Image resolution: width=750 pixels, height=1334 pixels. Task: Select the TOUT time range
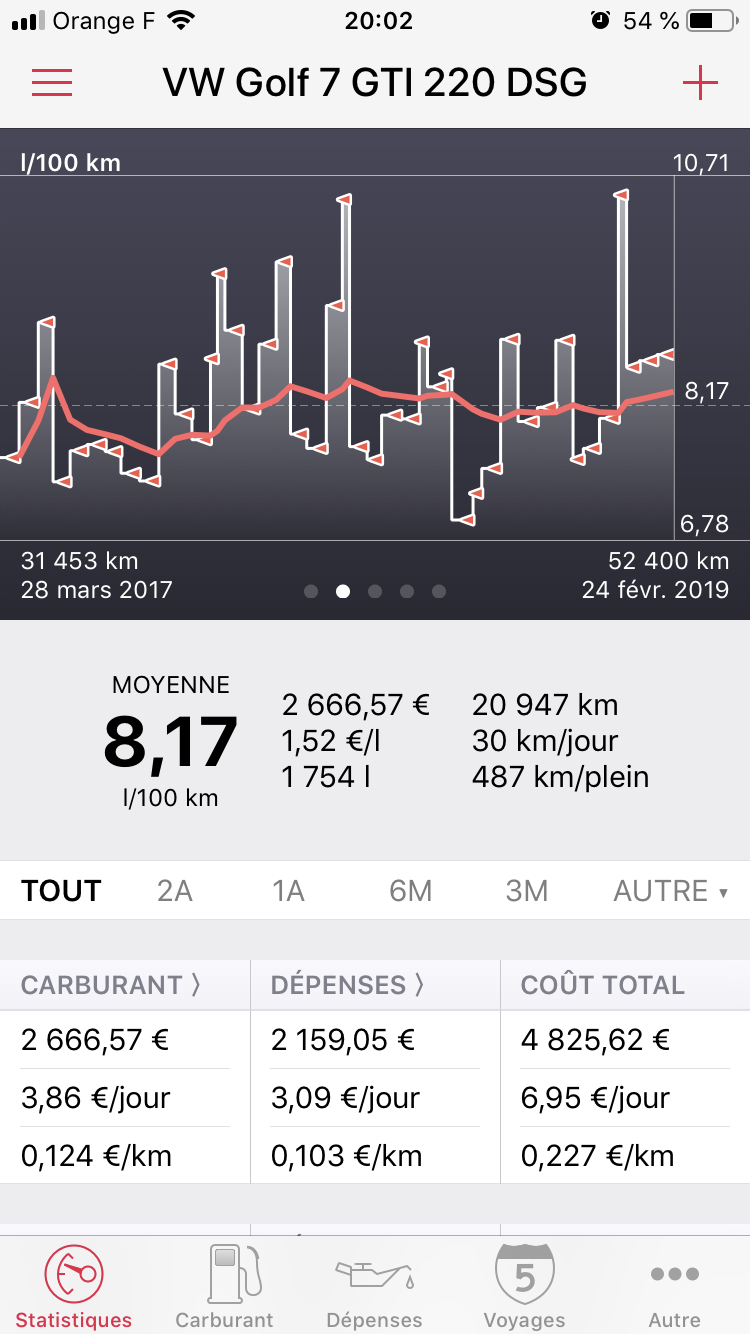pos(61,891)
